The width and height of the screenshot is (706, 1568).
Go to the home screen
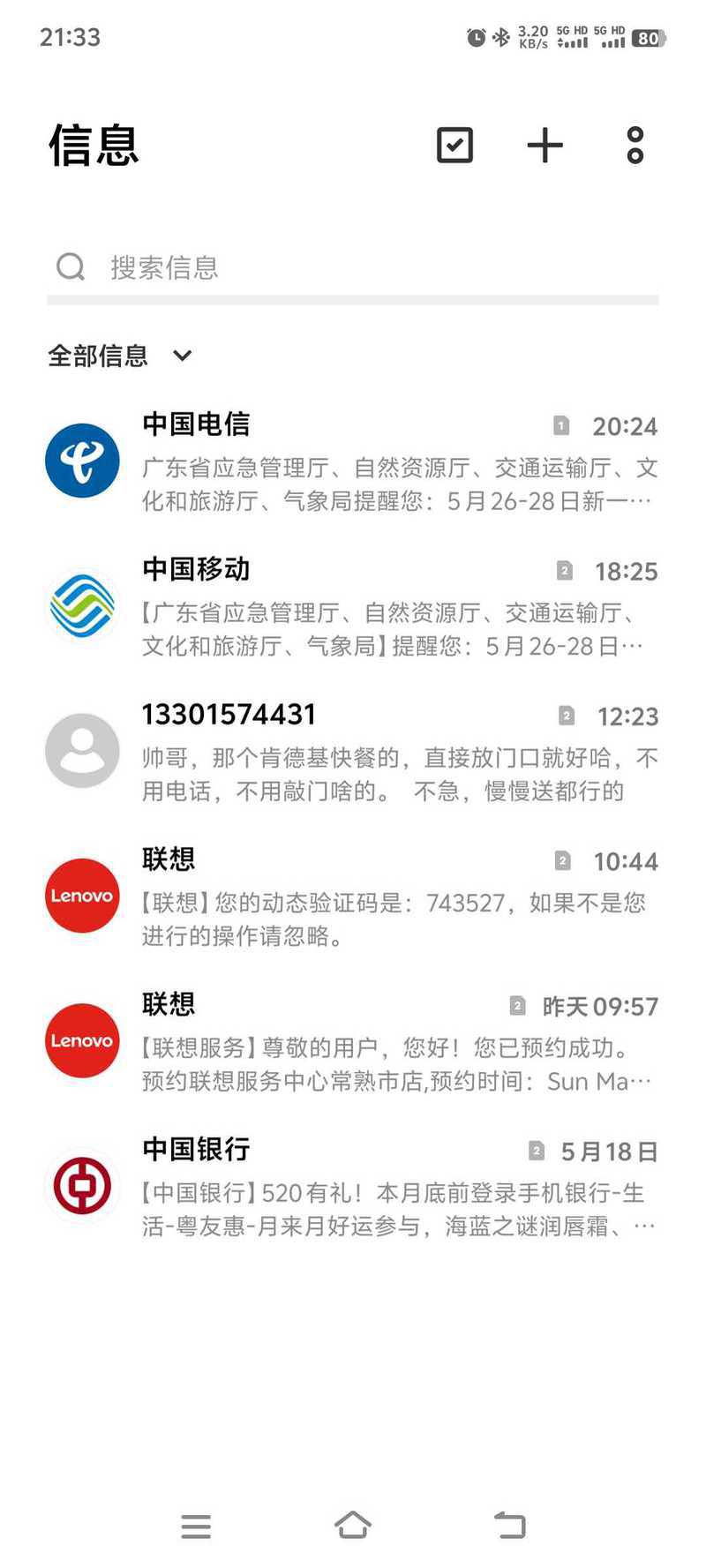point(353,1525)
